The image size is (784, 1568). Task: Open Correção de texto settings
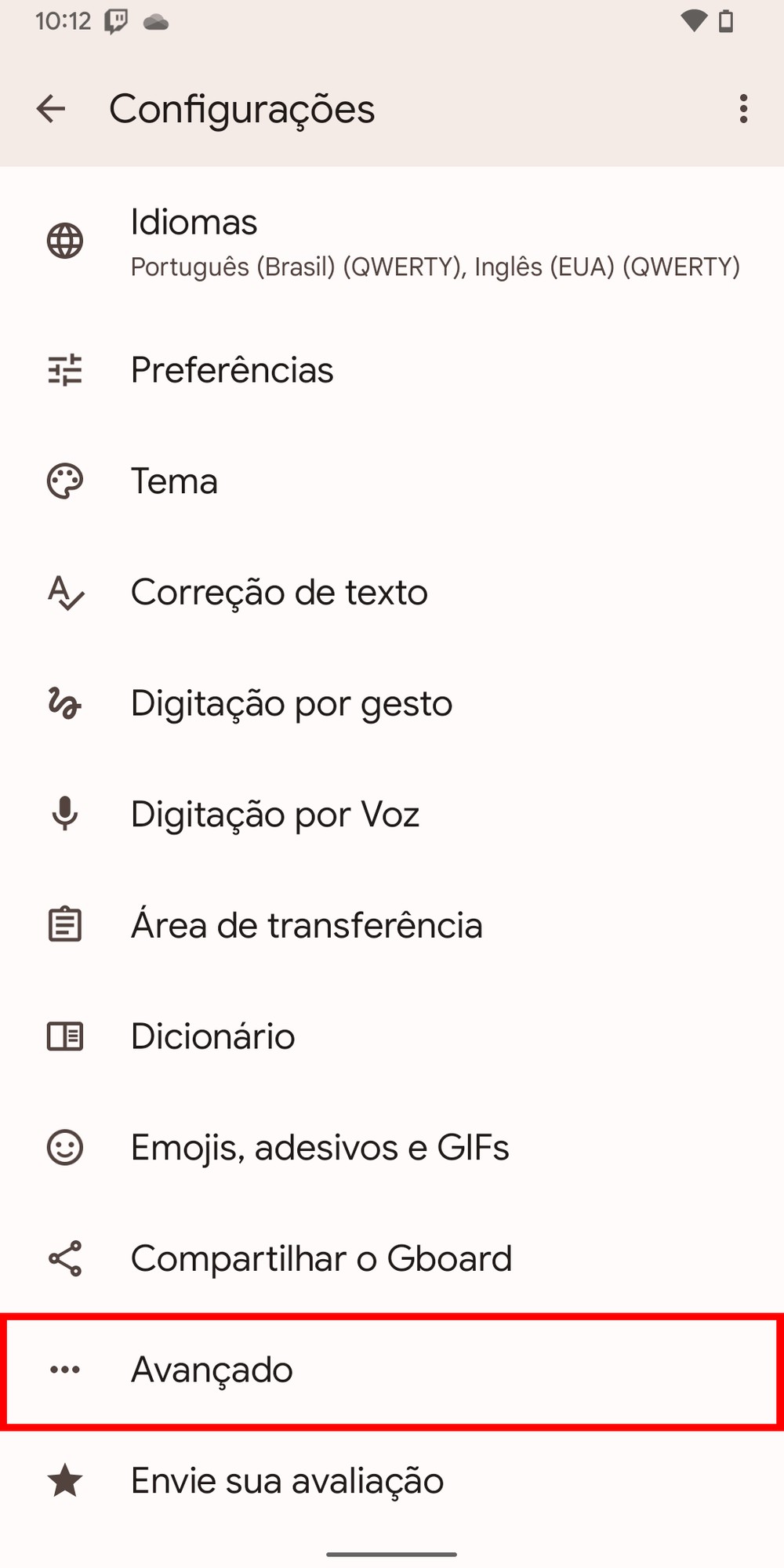[x=392, y=593]
